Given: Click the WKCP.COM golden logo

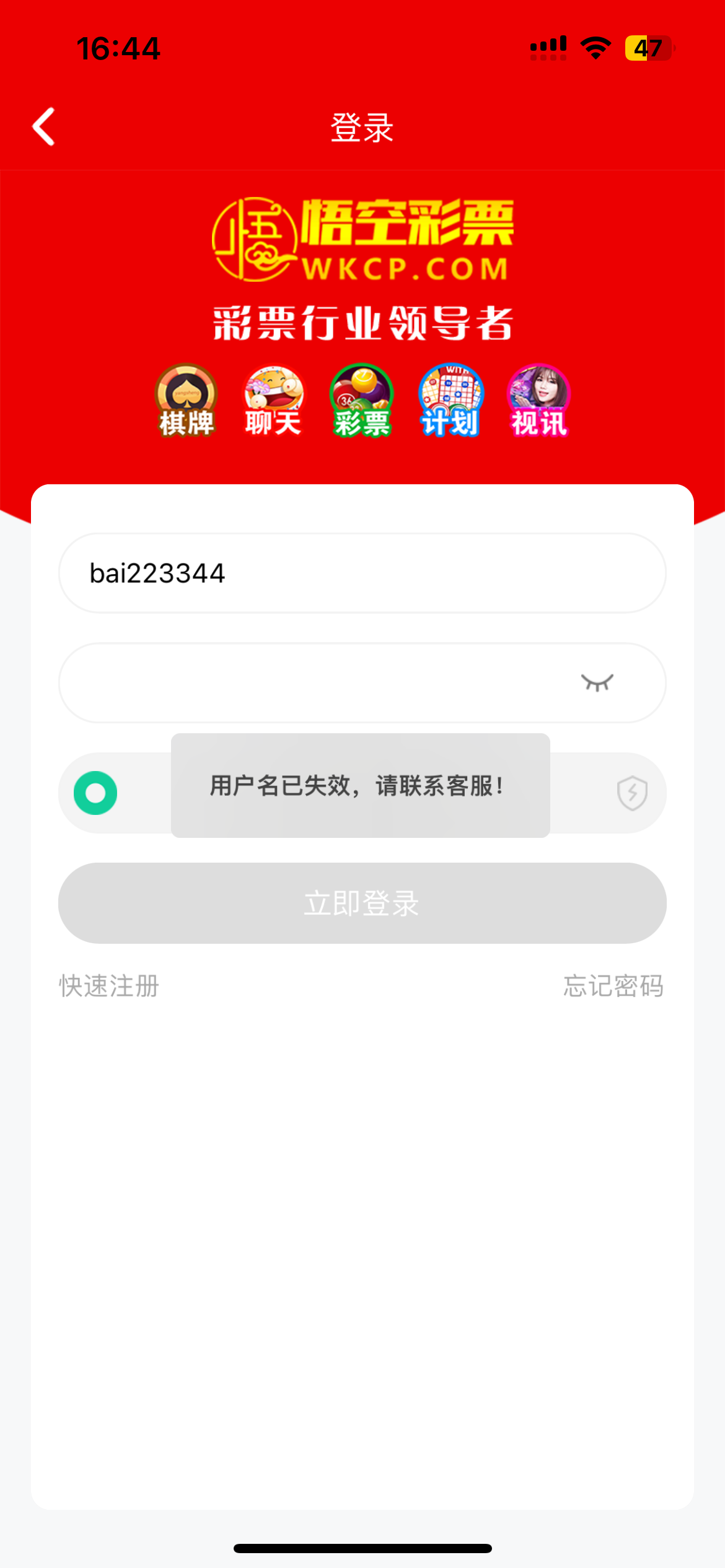Looking at the screenshot, I should pos(362,238).
